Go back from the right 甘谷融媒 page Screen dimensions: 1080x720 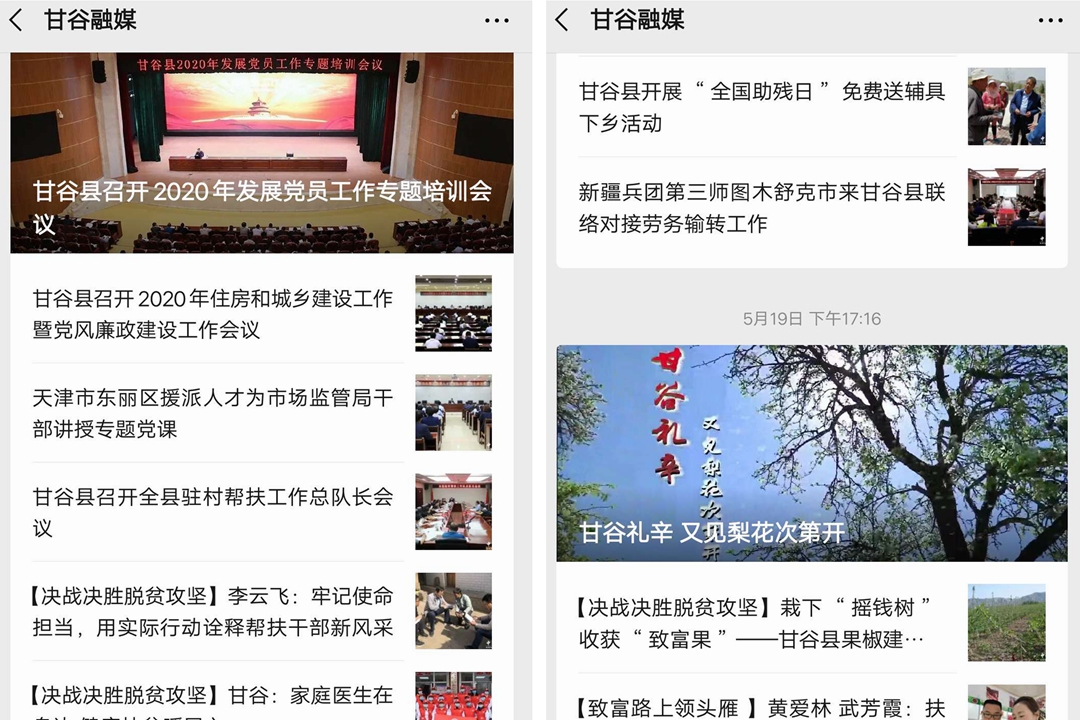[x=562, y=20]
